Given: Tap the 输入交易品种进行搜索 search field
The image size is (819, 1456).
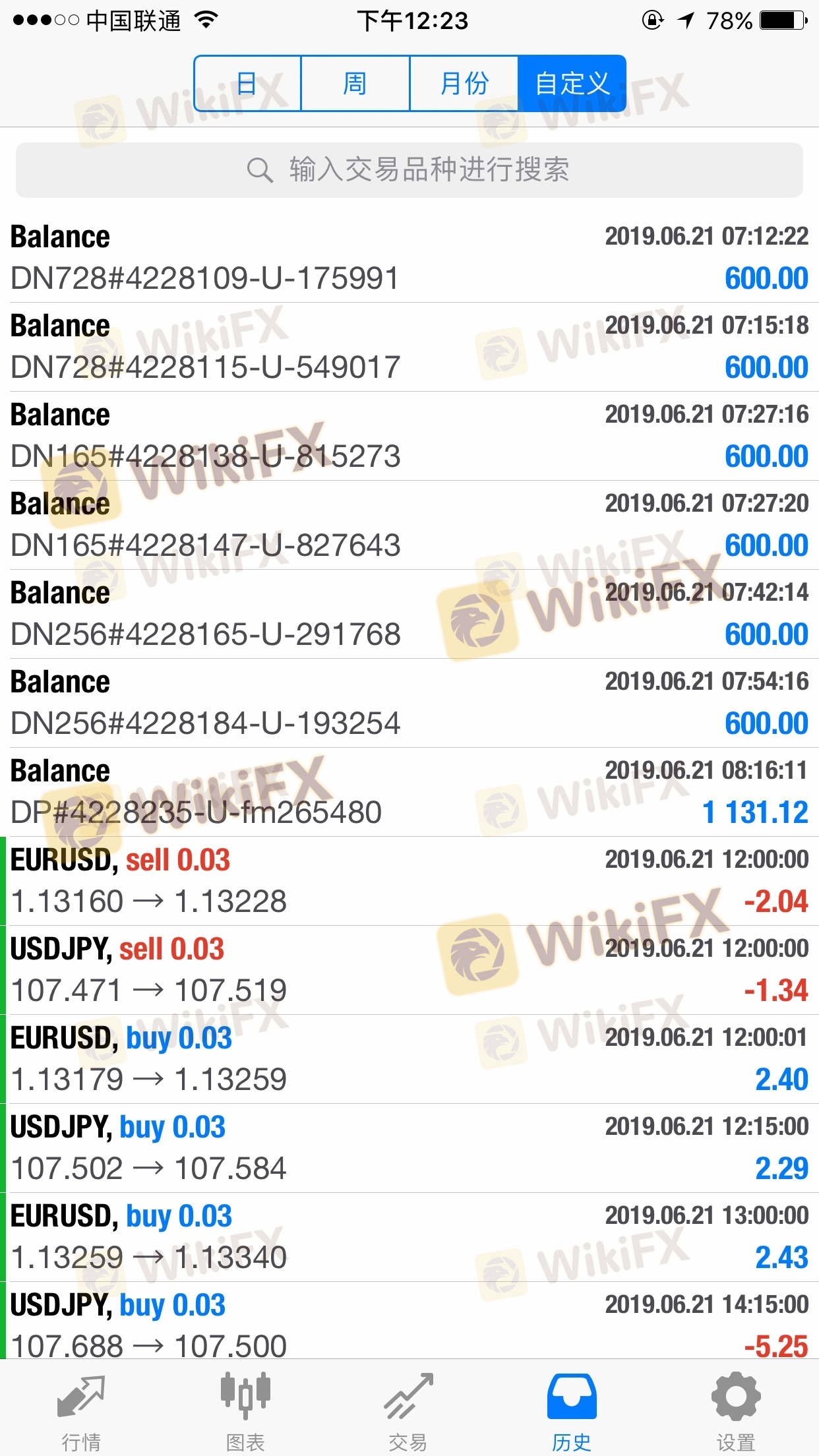Looking at the screenshot, I should [409, 170].
